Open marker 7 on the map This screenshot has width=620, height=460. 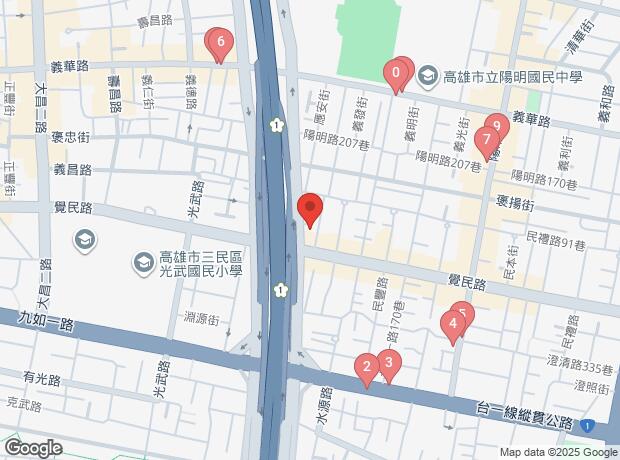point(486,140)
